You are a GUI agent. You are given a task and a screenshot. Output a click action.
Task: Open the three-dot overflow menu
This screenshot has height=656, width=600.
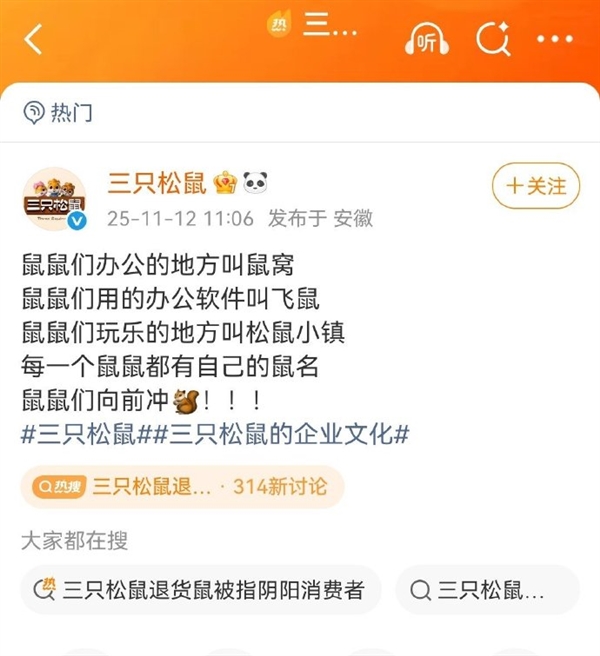click(555, 40)
